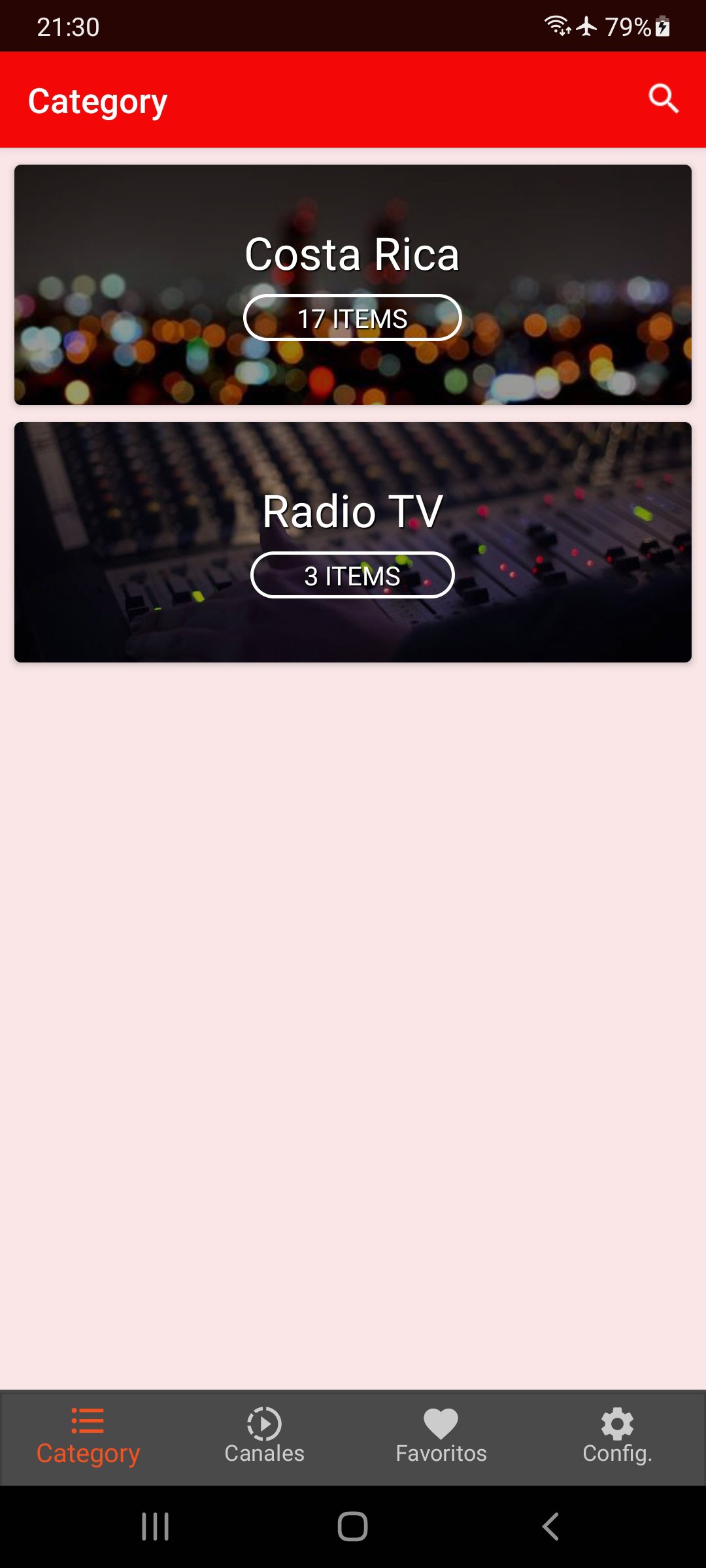
Task: Tap the 3 ITEMS button
Action: click(353, 576)
